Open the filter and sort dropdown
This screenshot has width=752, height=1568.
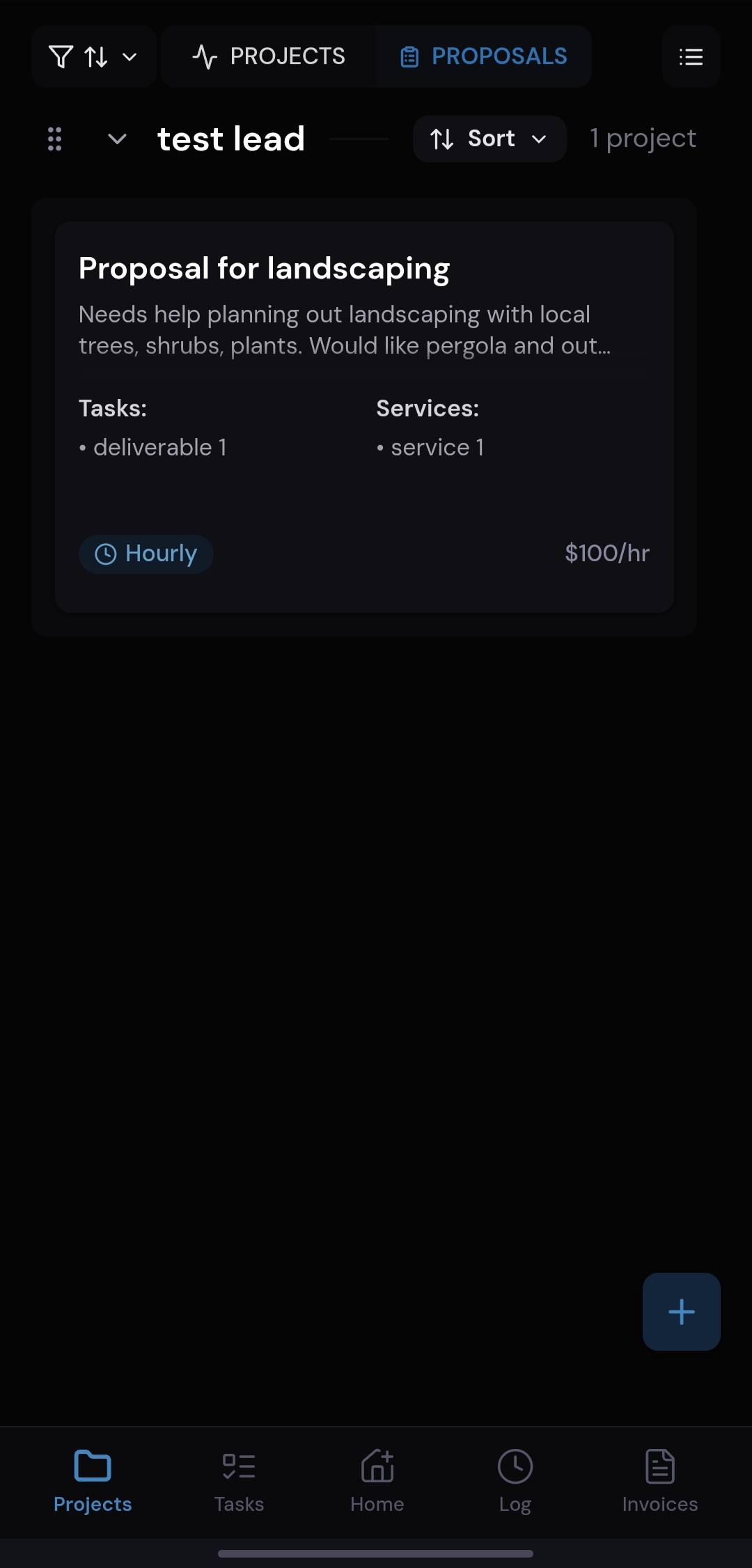[93, 56]
